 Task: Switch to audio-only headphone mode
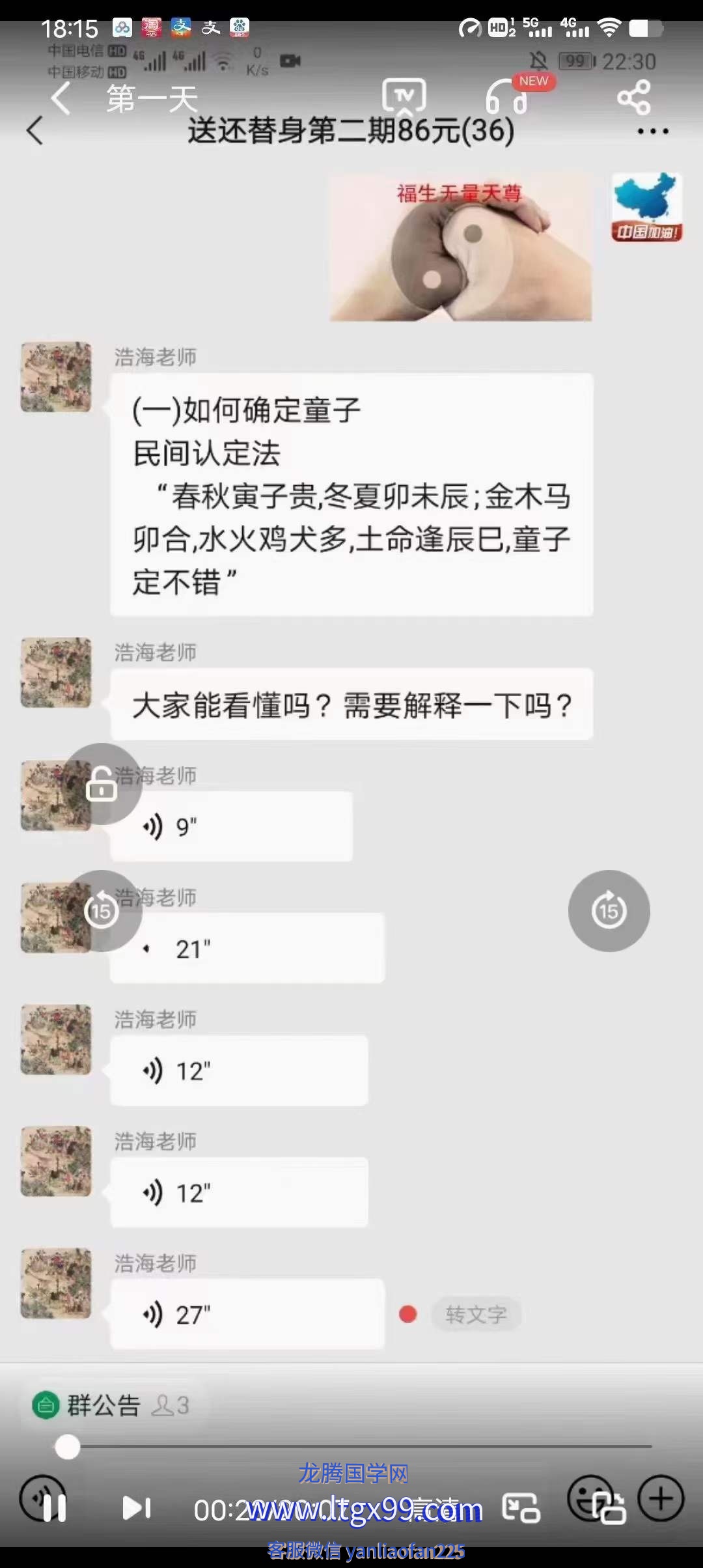coord(506,98)
